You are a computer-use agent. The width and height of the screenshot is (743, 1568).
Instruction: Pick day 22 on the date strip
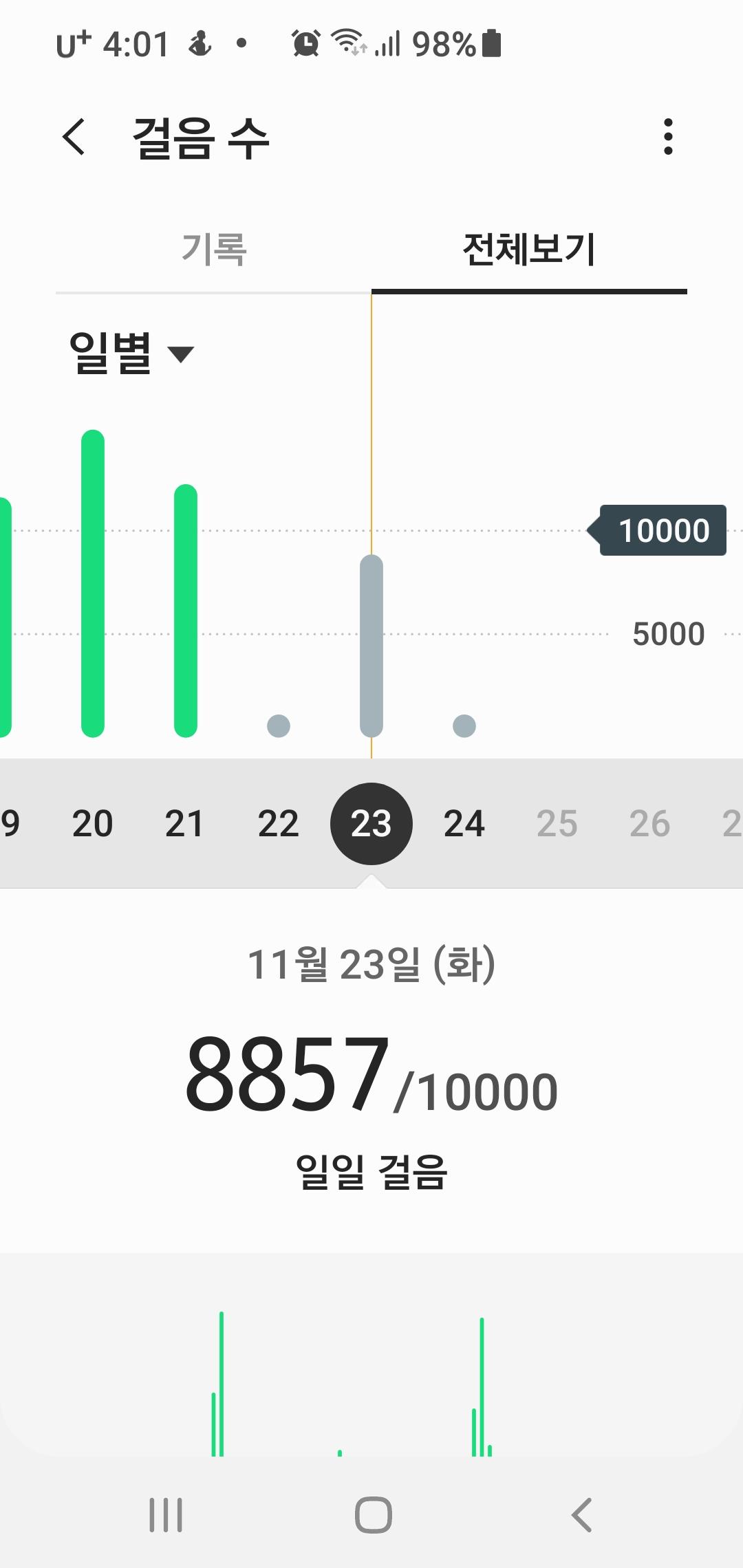click(278, 823)
